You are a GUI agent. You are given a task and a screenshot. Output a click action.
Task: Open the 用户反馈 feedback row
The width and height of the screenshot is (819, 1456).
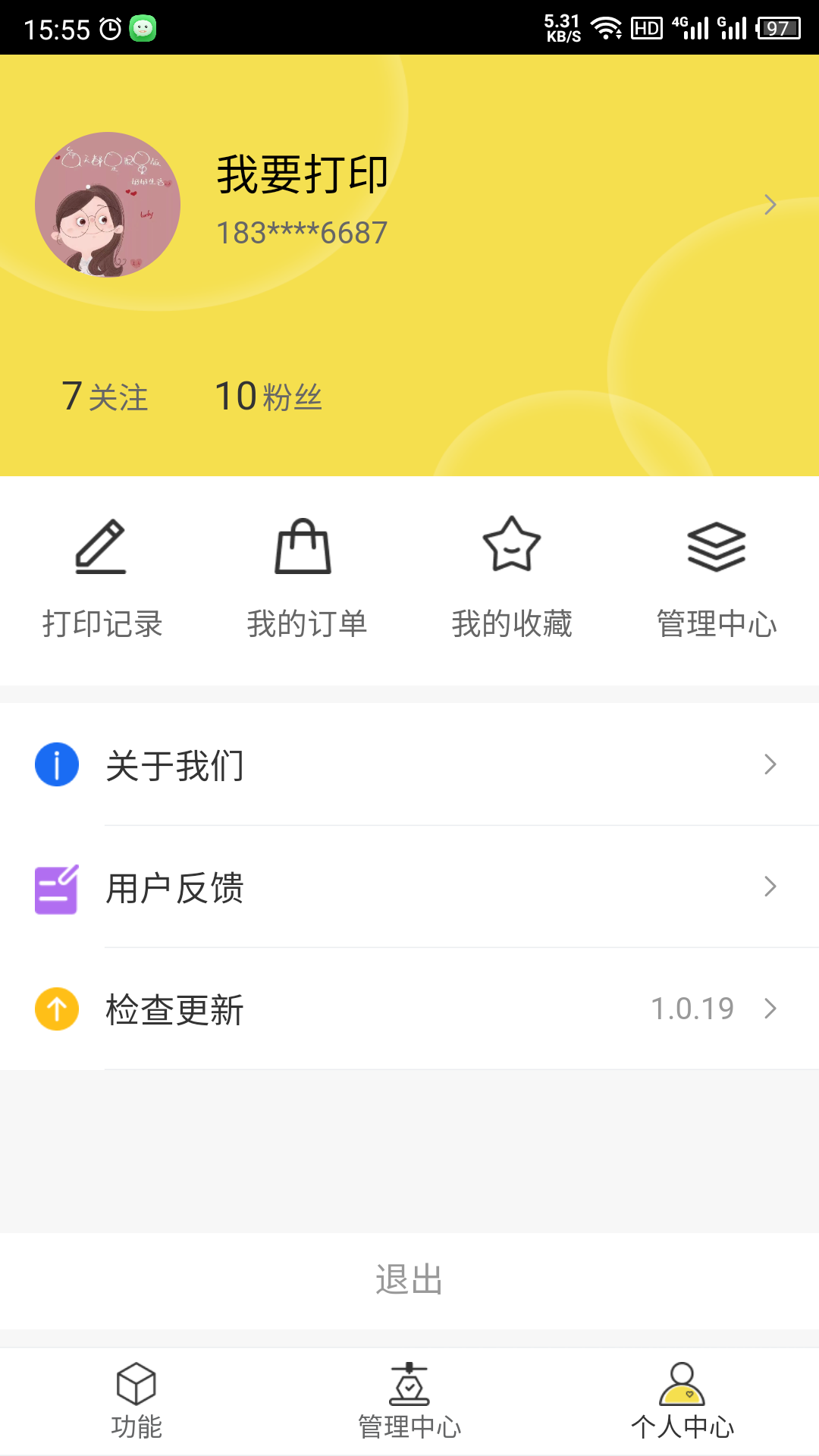[409, 886]
